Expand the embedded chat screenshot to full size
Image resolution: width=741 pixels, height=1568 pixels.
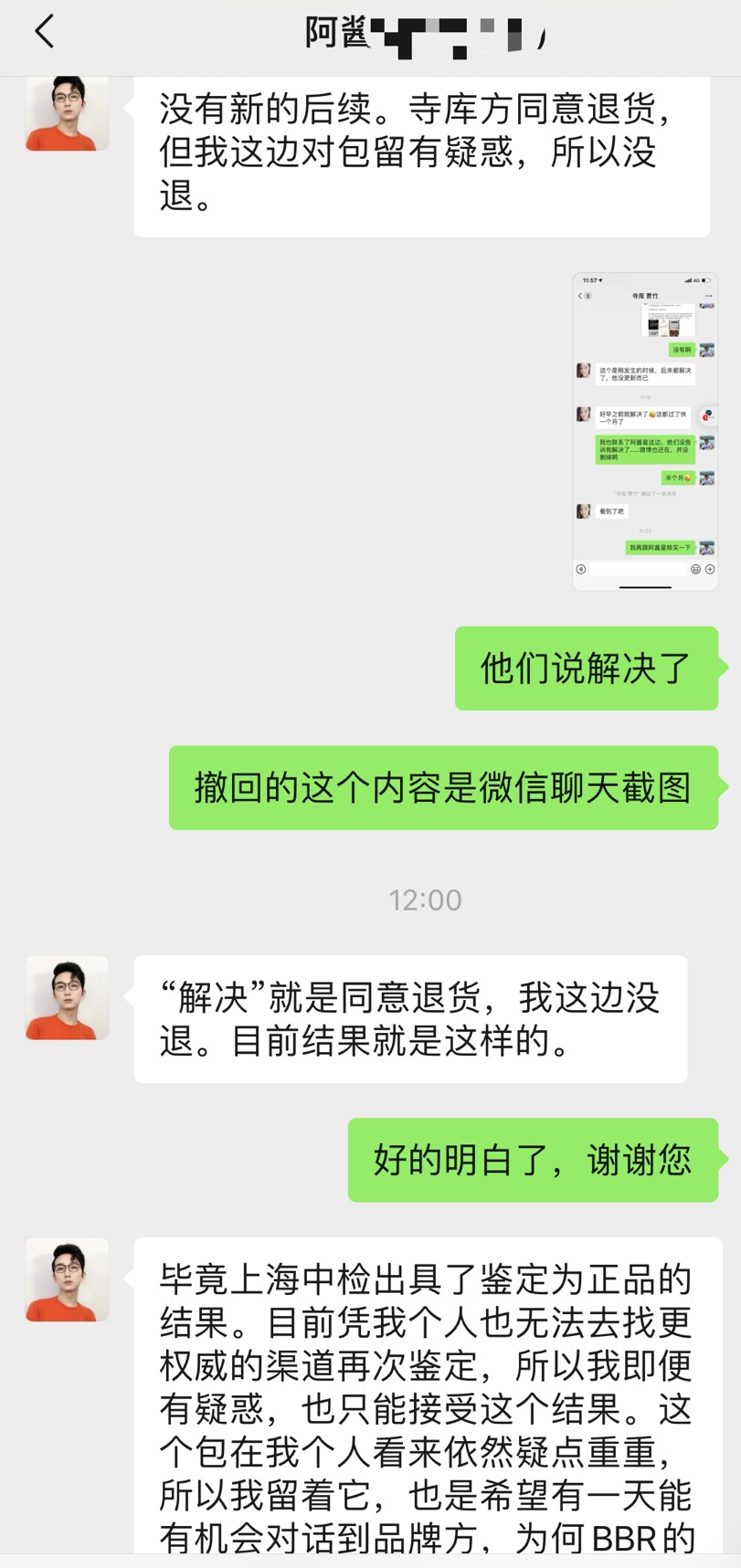coord(645,429)
